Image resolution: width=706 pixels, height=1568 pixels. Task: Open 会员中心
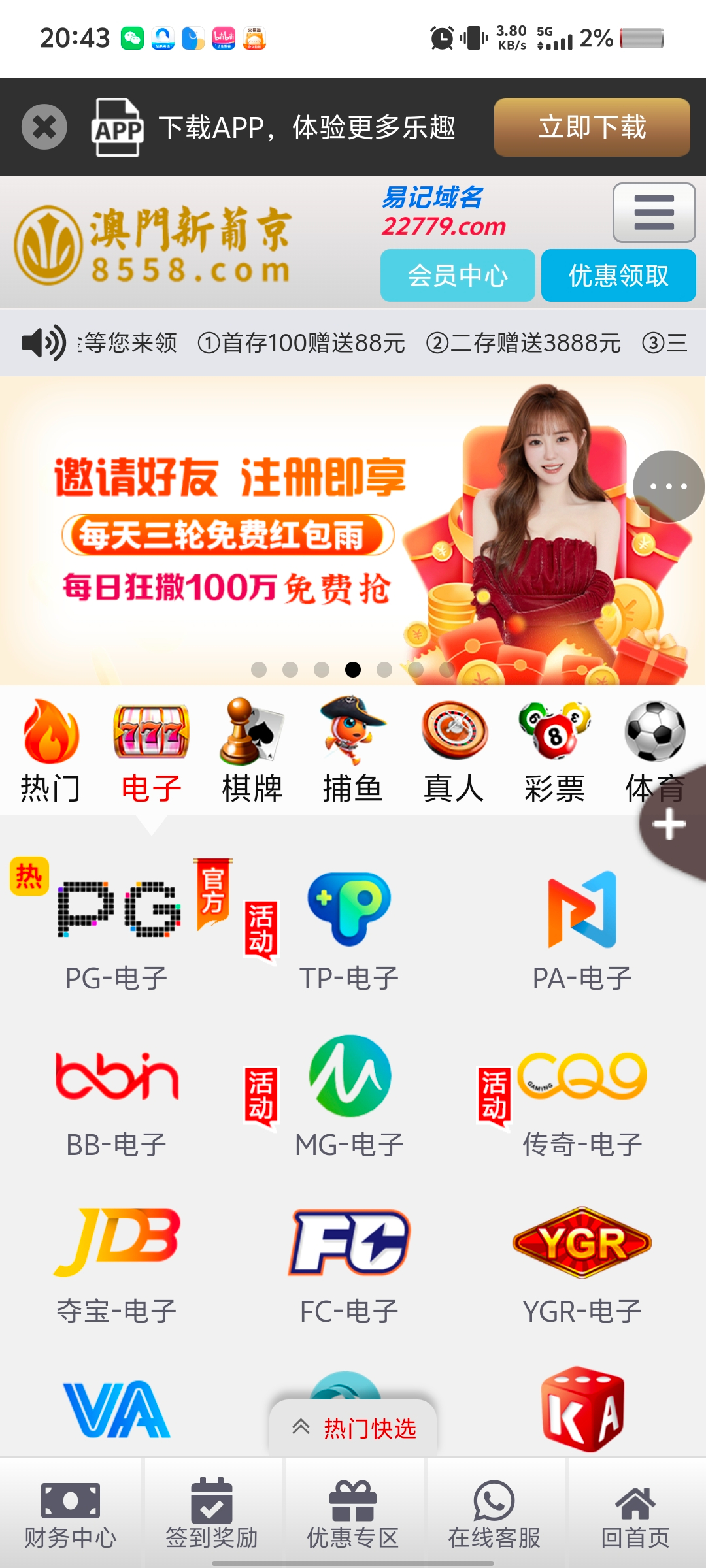click(x=458, y=276)
